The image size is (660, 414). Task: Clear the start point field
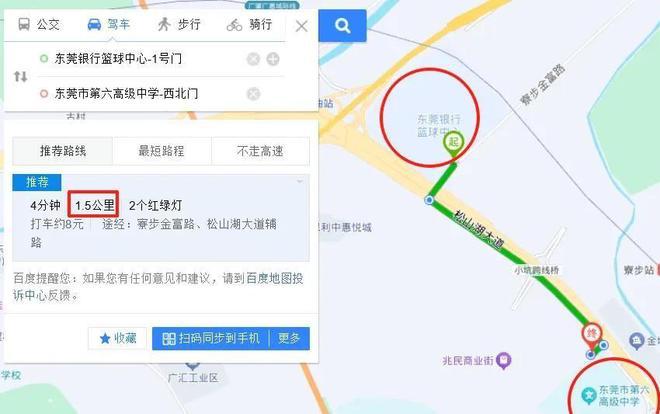[253, 59]
